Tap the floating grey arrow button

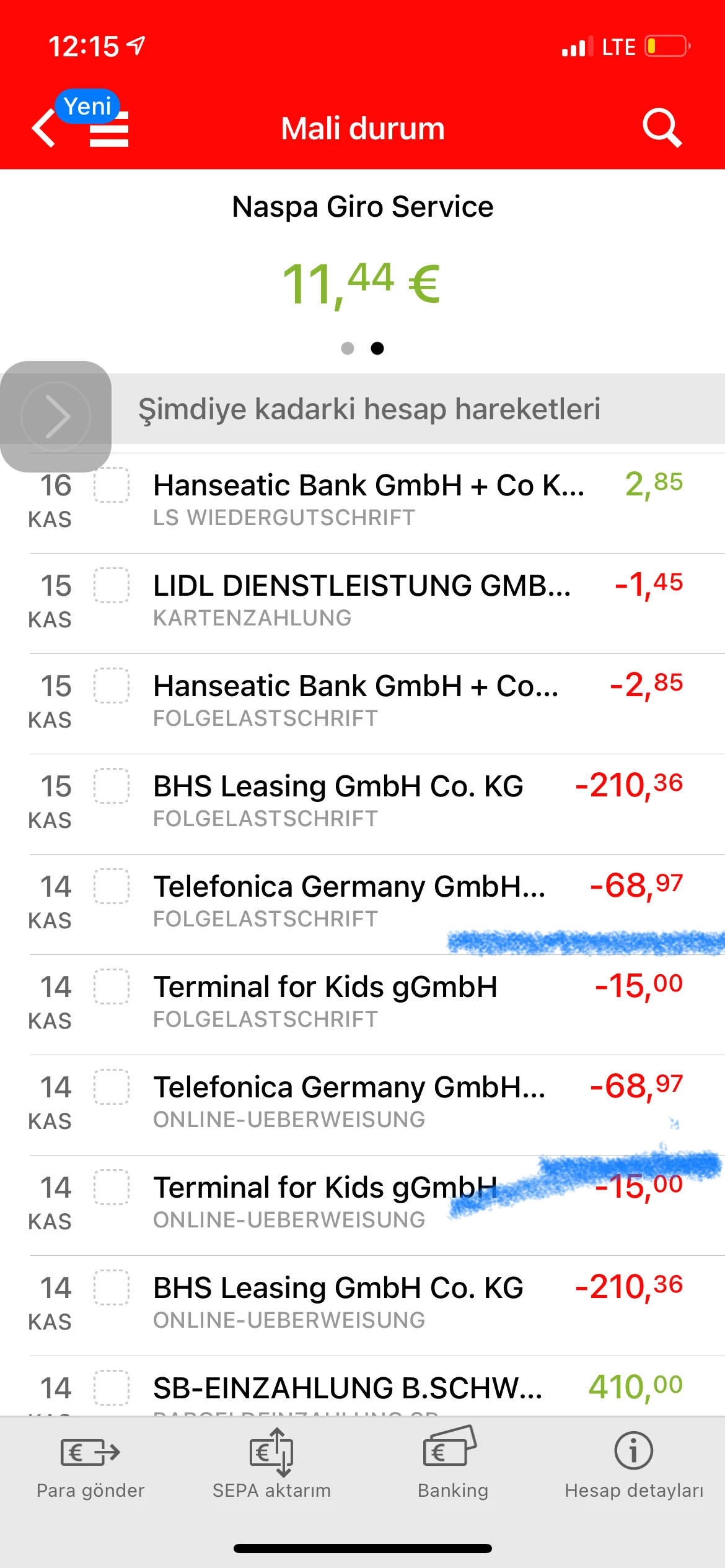(x=56, y=416)
